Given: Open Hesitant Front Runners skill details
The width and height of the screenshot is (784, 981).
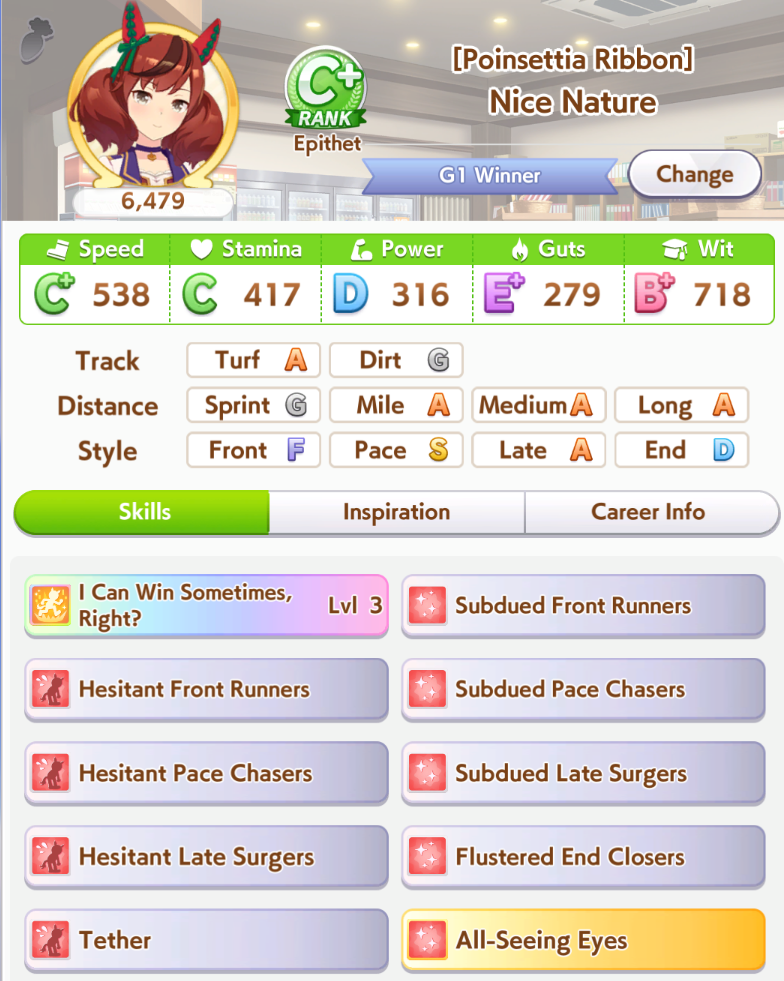Looking at the screenshot, I should (x=206, y=689).
